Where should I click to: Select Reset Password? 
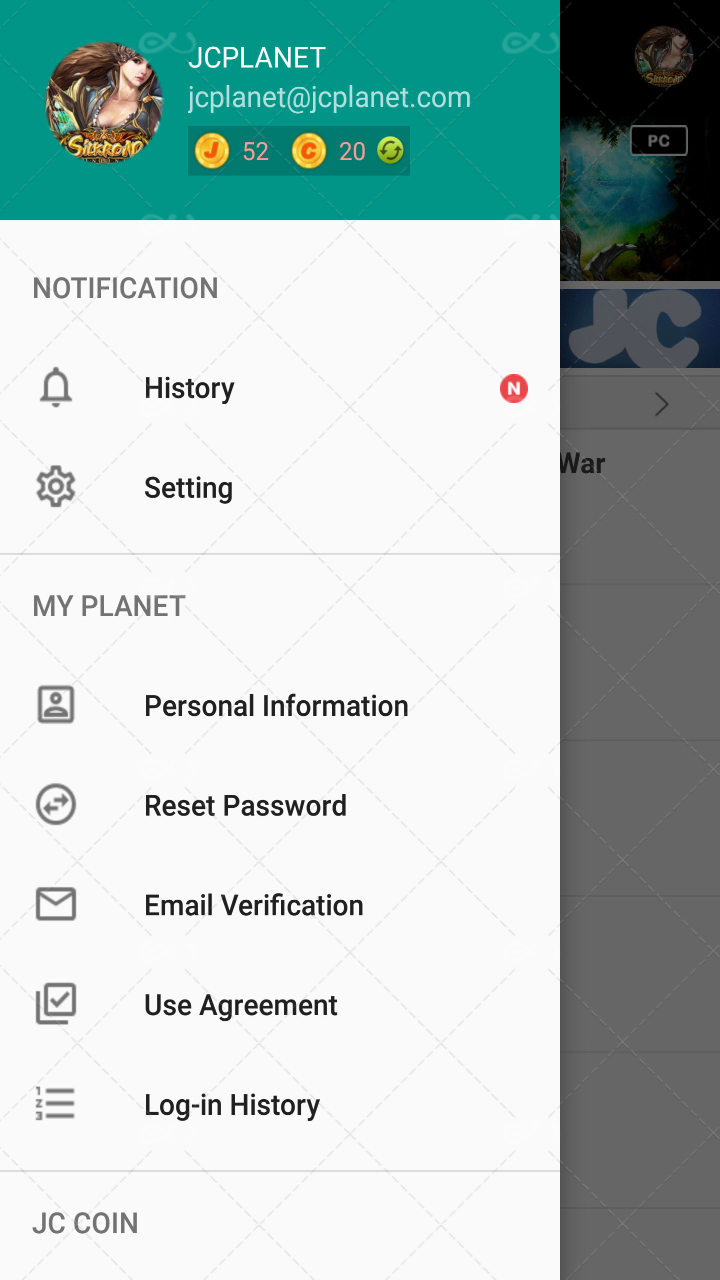(x=280, y=806)
